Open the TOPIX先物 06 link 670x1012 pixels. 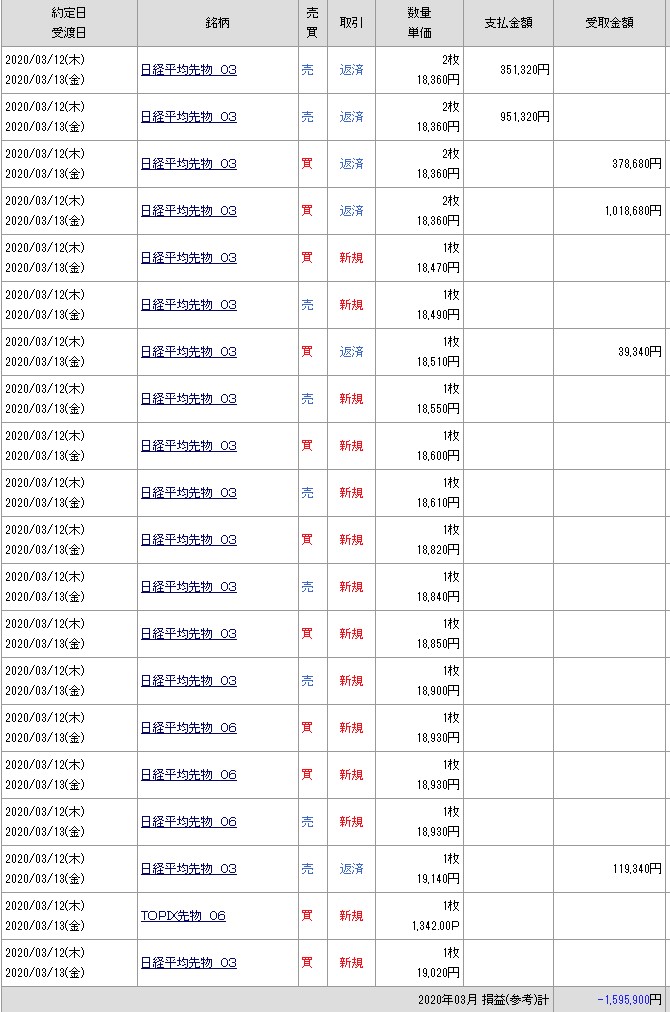(x=183, y=916)
